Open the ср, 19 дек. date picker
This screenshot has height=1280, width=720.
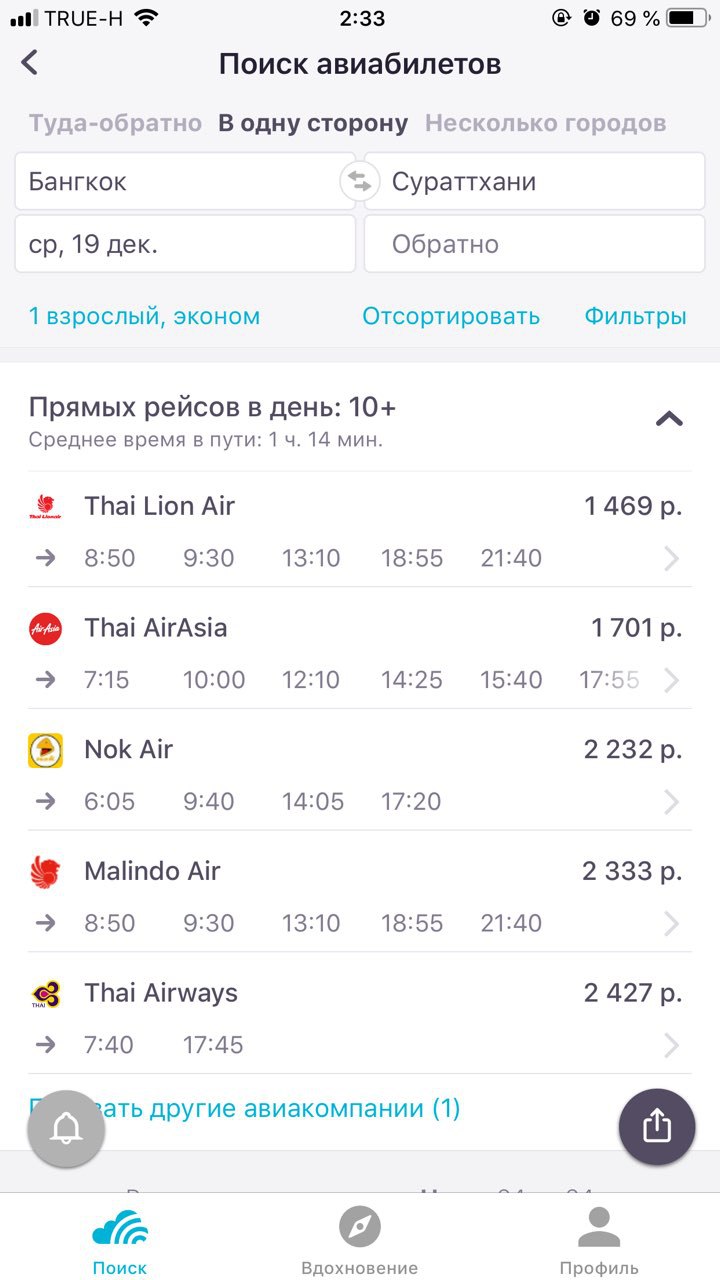185,244
